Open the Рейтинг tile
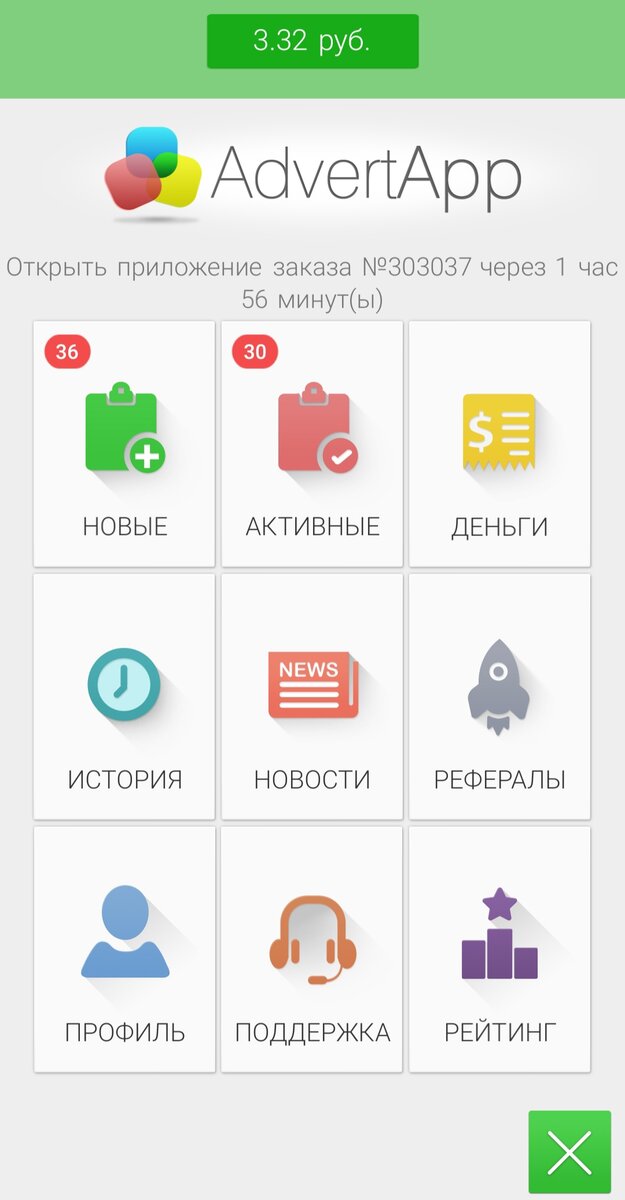The height and width of the screenshot is (1200, 625). click(499, 948)
